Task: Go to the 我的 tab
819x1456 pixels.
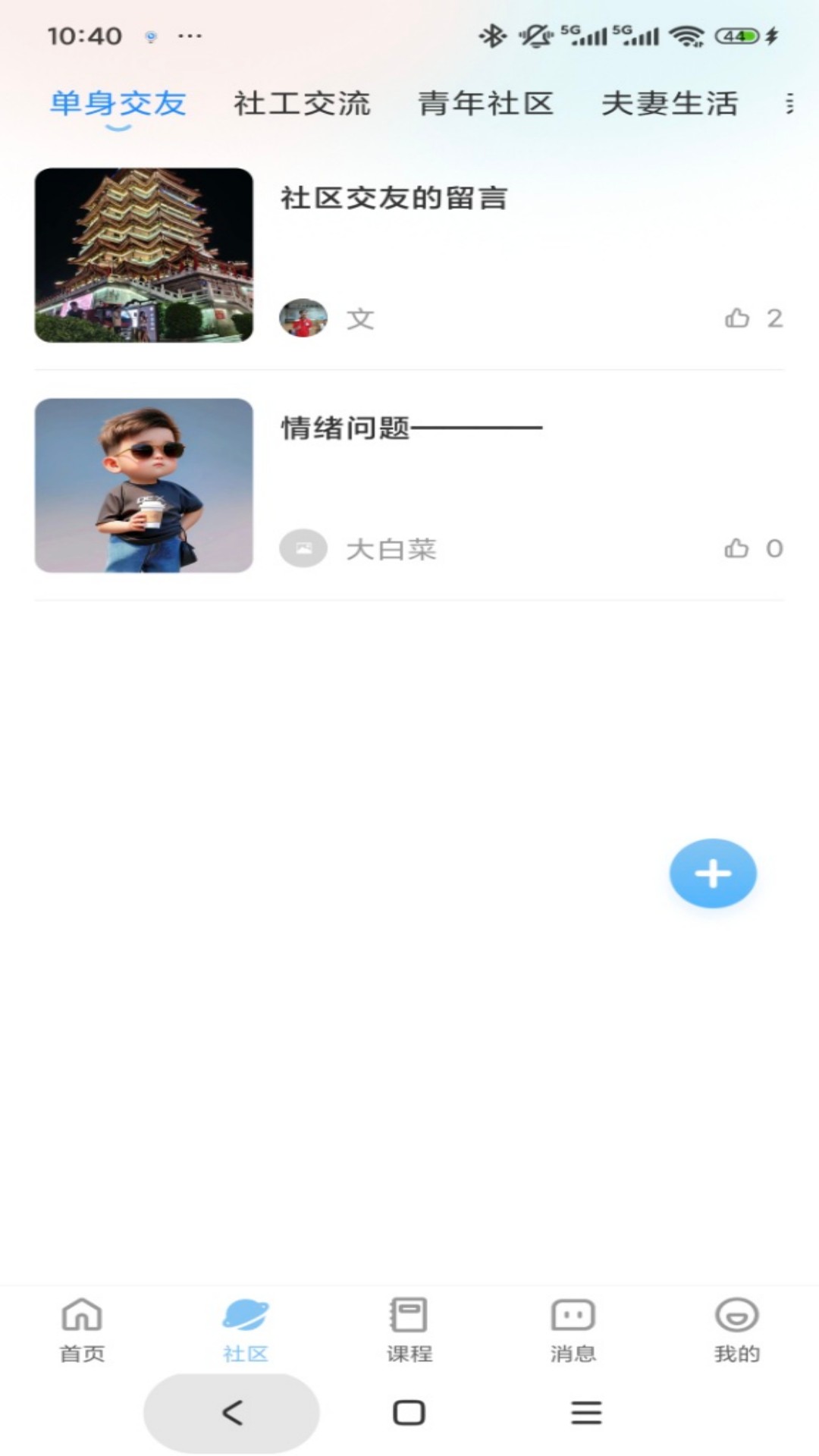Action: (736, 1329)
